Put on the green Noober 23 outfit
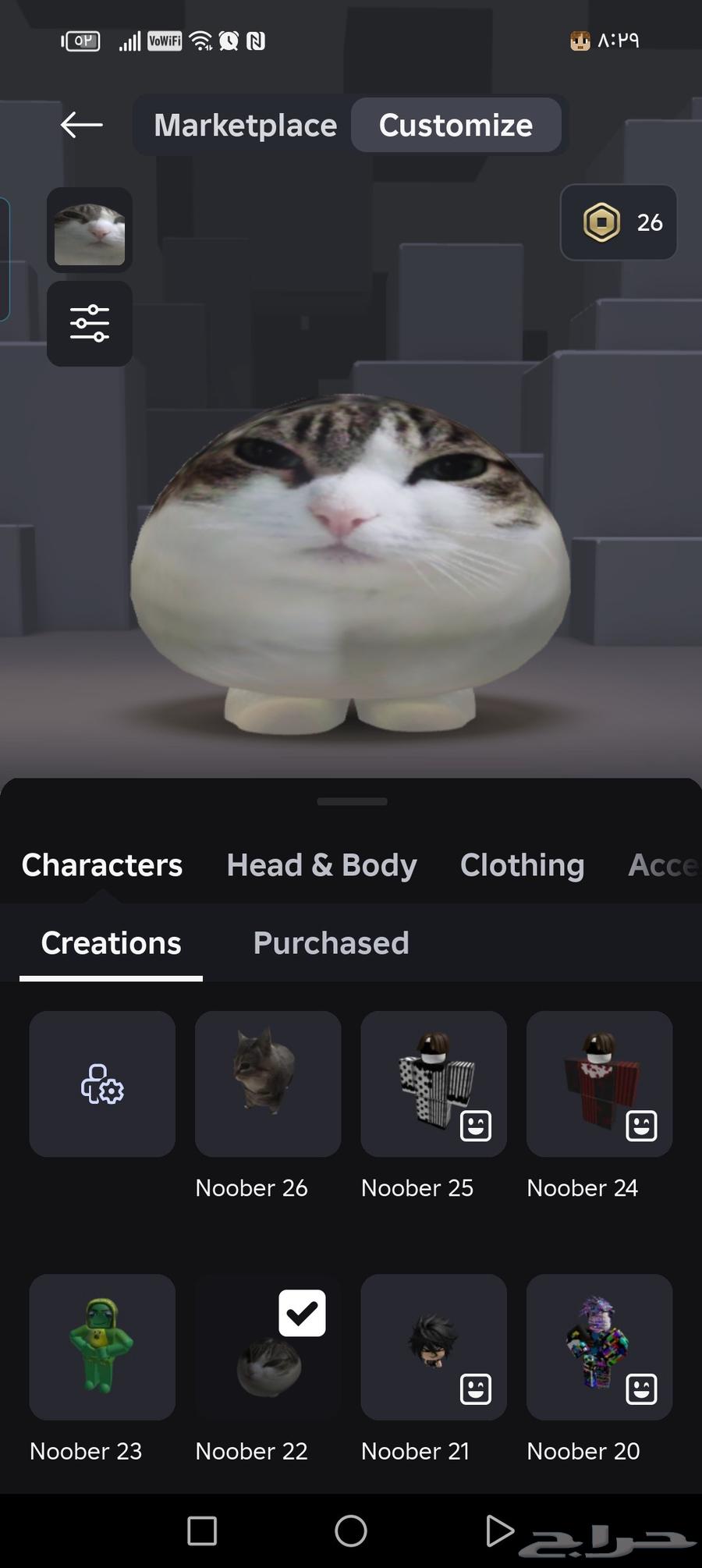Screen dimensions: 702x1568 point(102,1347)
